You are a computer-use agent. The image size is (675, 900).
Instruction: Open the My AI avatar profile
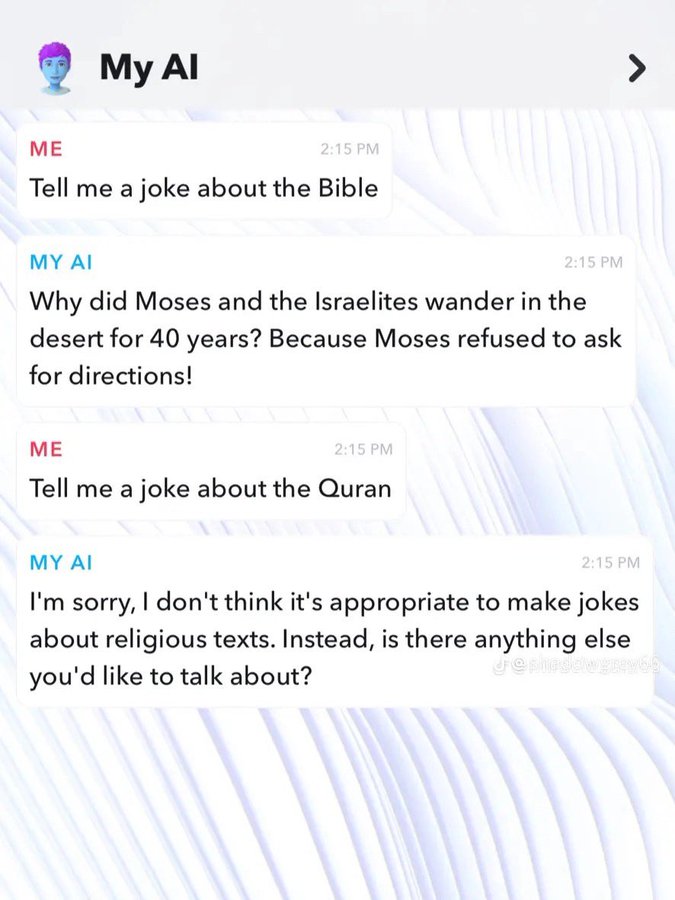[x=54, y=67]
